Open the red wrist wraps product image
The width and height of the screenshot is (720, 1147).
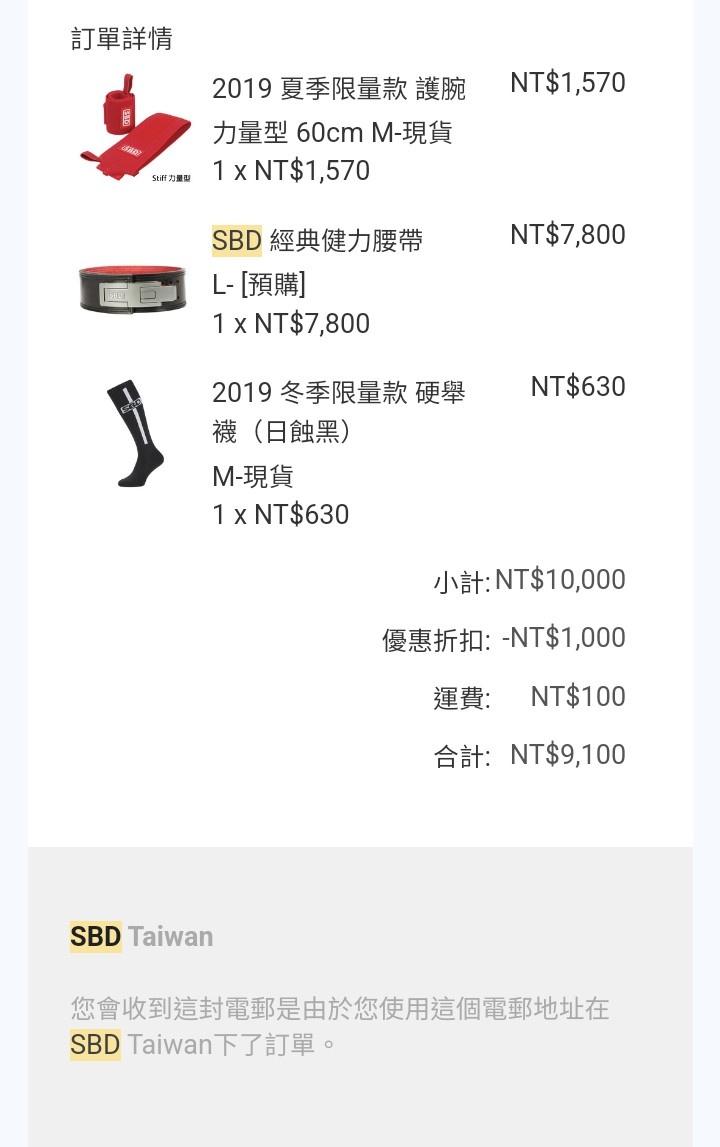133,128
